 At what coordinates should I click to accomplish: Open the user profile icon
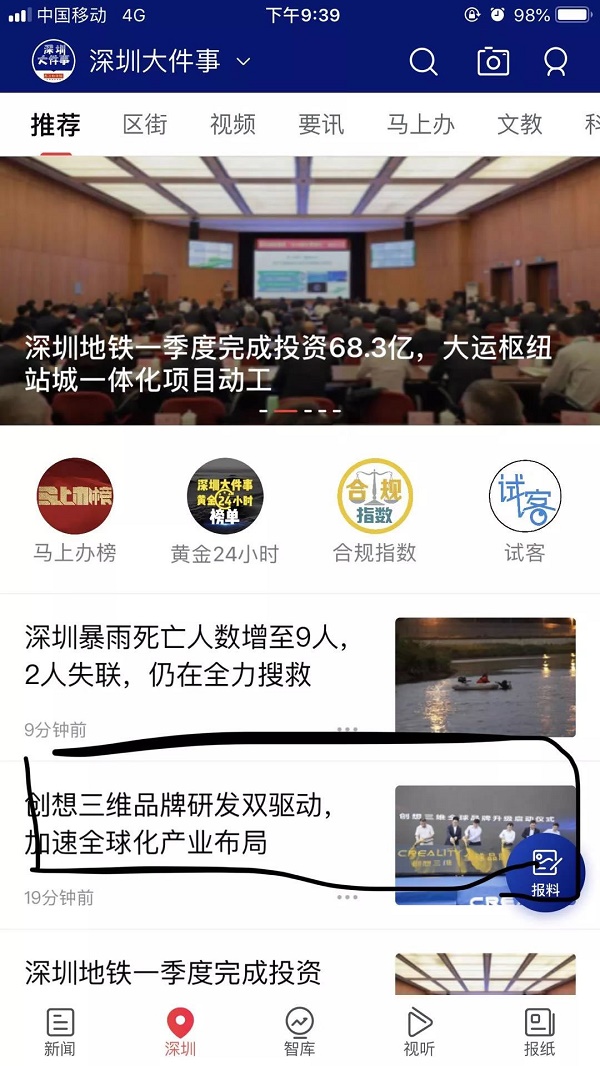click(555, 62)
